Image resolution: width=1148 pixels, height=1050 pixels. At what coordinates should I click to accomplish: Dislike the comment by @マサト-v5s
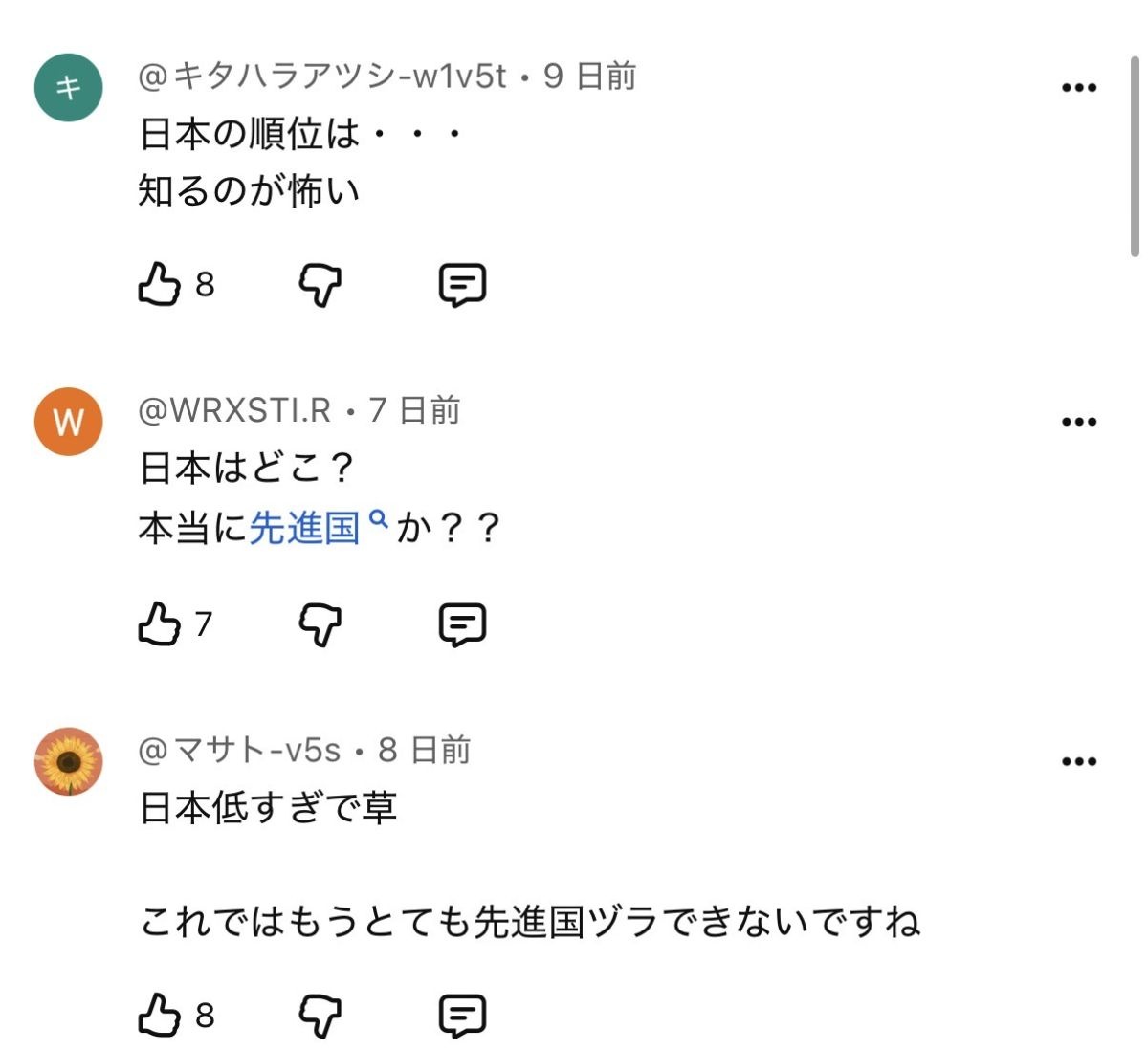click(x=320, y=1015)
